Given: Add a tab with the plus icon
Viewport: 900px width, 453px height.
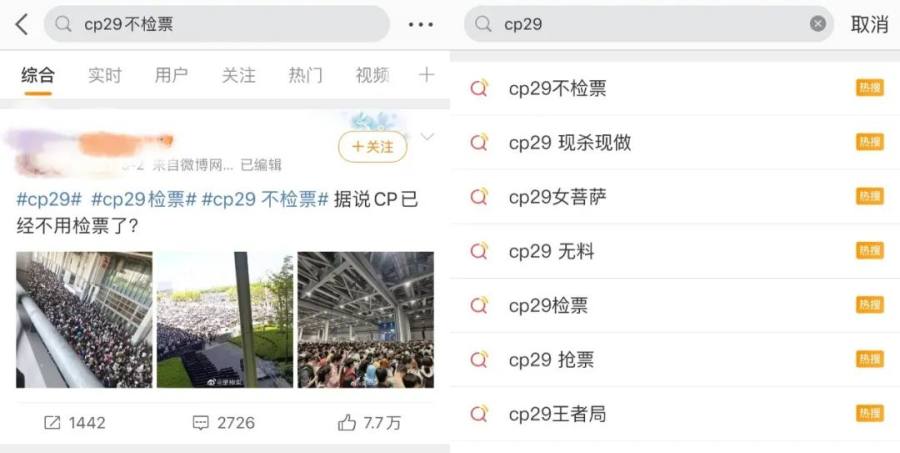Looking at the screenshot, I should (x=426, y=75).
